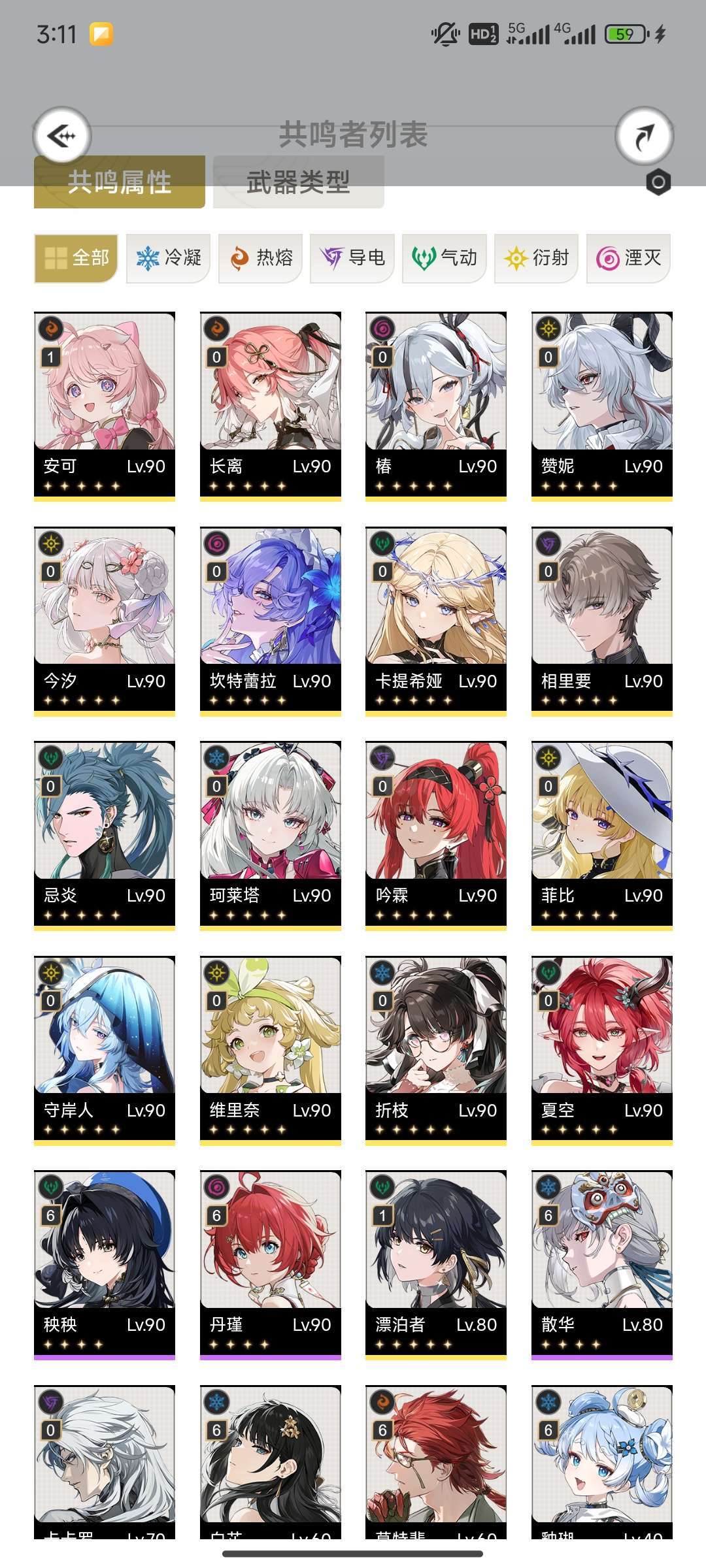706x1568 pixels.
Task: Open character card 珂莱塔
Action: click(x=270, y=834)
